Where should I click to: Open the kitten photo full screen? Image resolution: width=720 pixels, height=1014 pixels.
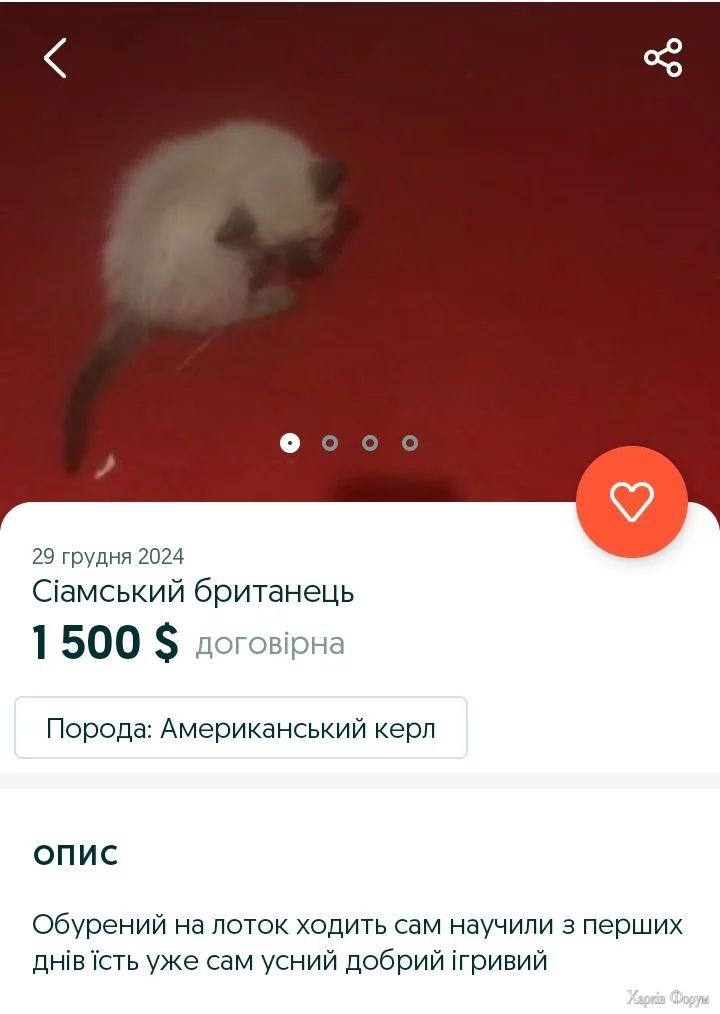point(360,250)
